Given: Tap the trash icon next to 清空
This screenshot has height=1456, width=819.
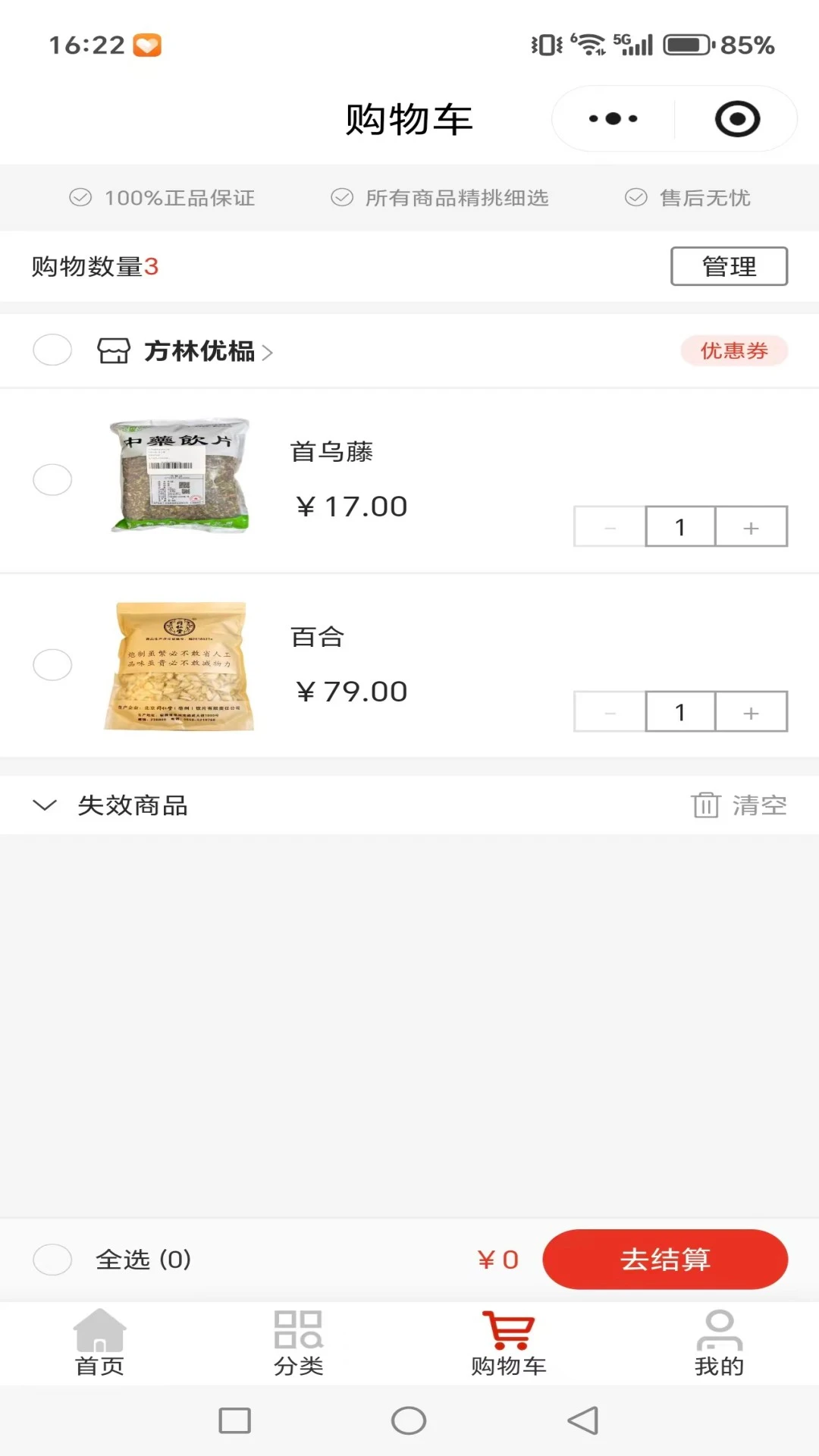Looking at the screenshot, I should [705, 805].
